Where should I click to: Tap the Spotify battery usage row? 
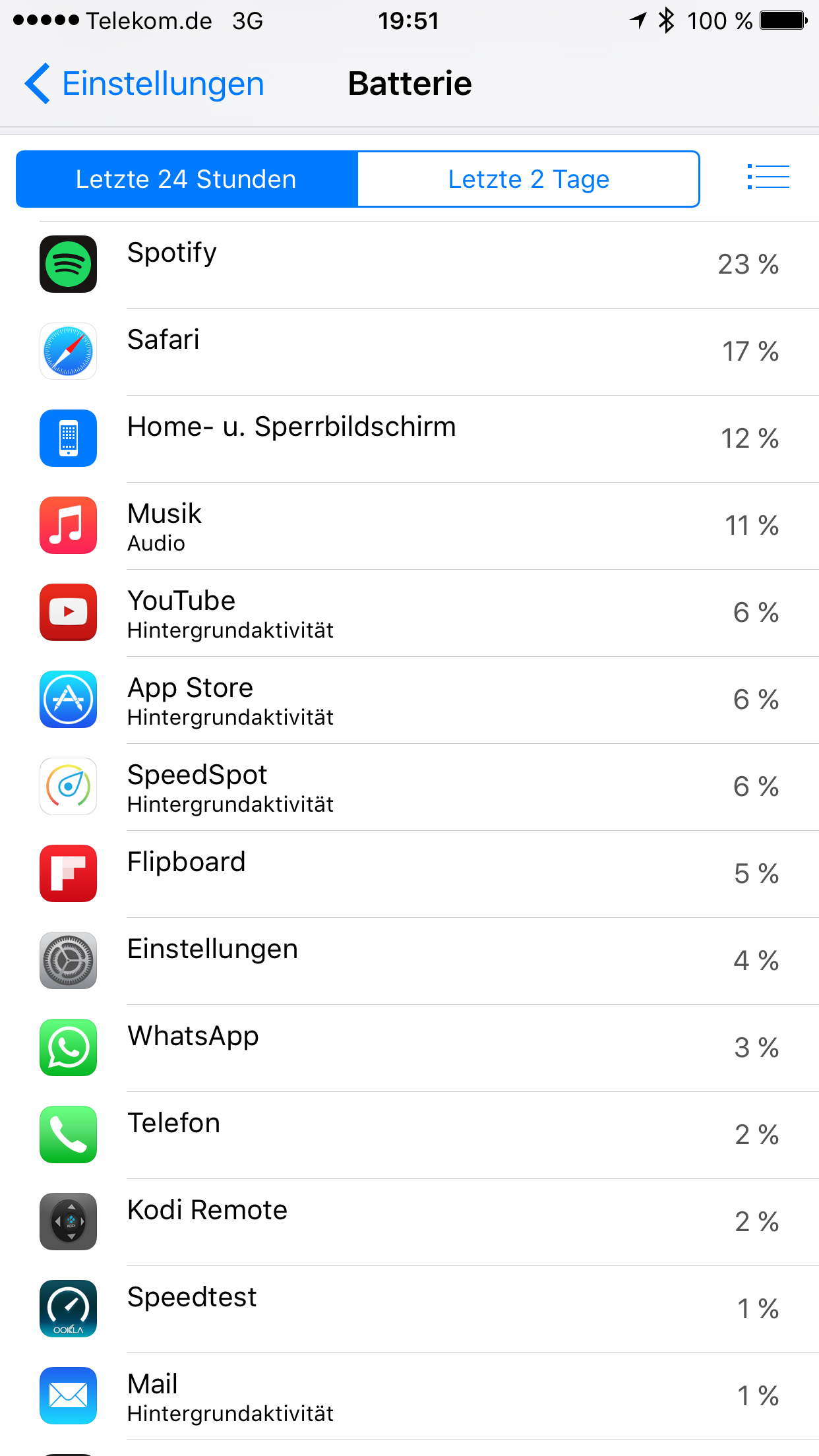(x=409, y=264)
